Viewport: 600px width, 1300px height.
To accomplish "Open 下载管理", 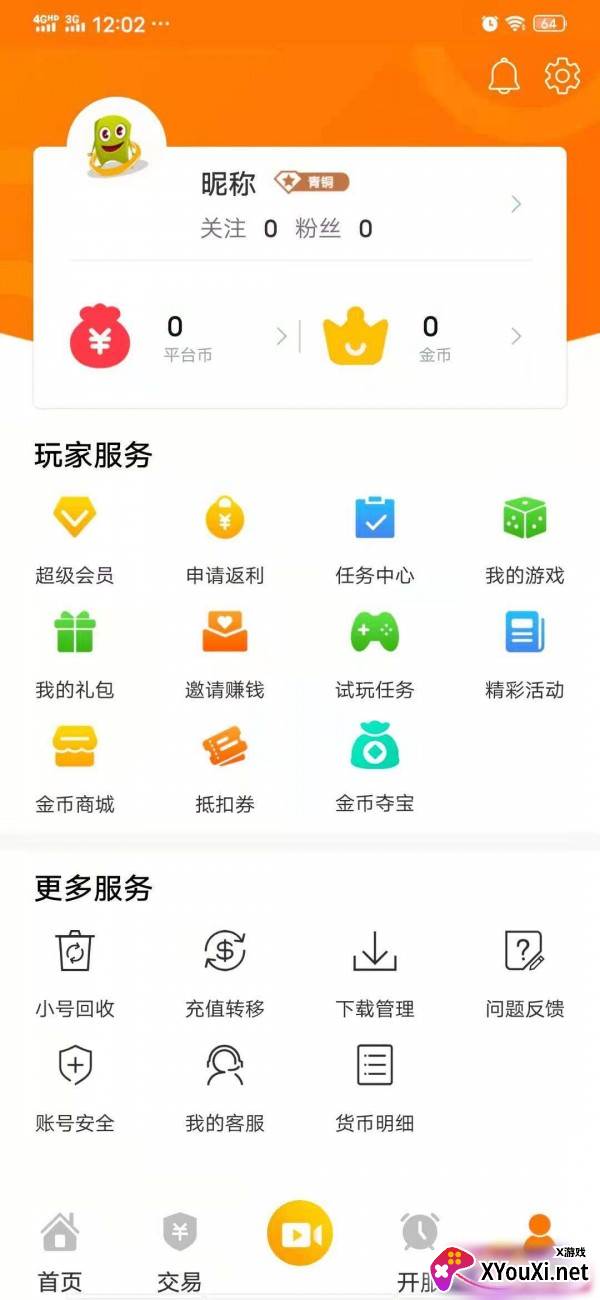I will pyautogui.click(x=375, y=973).
